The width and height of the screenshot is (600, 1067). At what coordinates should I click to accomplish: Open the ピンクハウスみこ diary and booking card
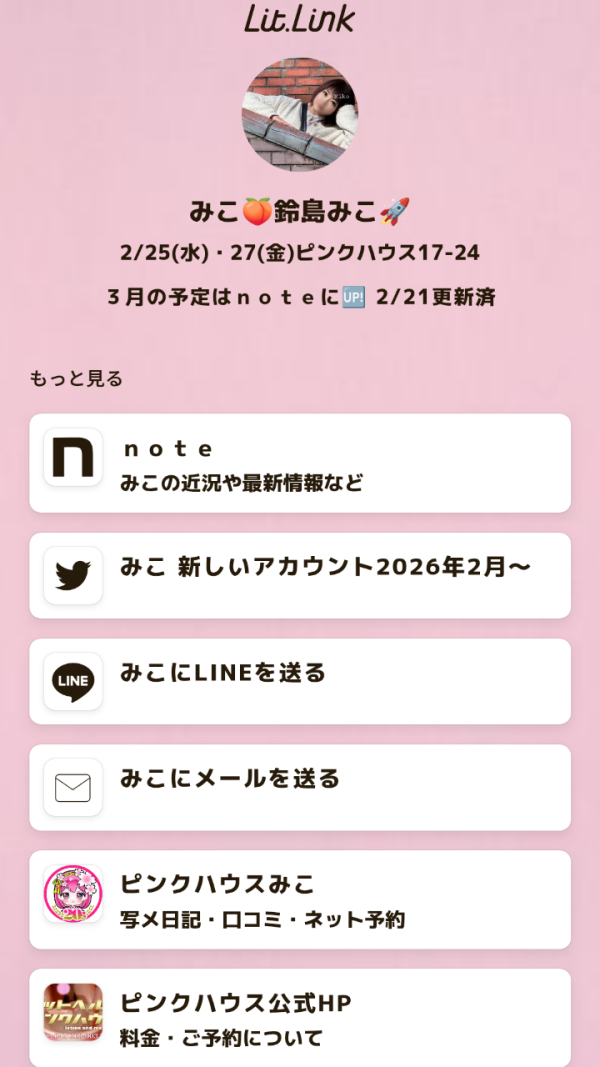(x=300, y=899)
